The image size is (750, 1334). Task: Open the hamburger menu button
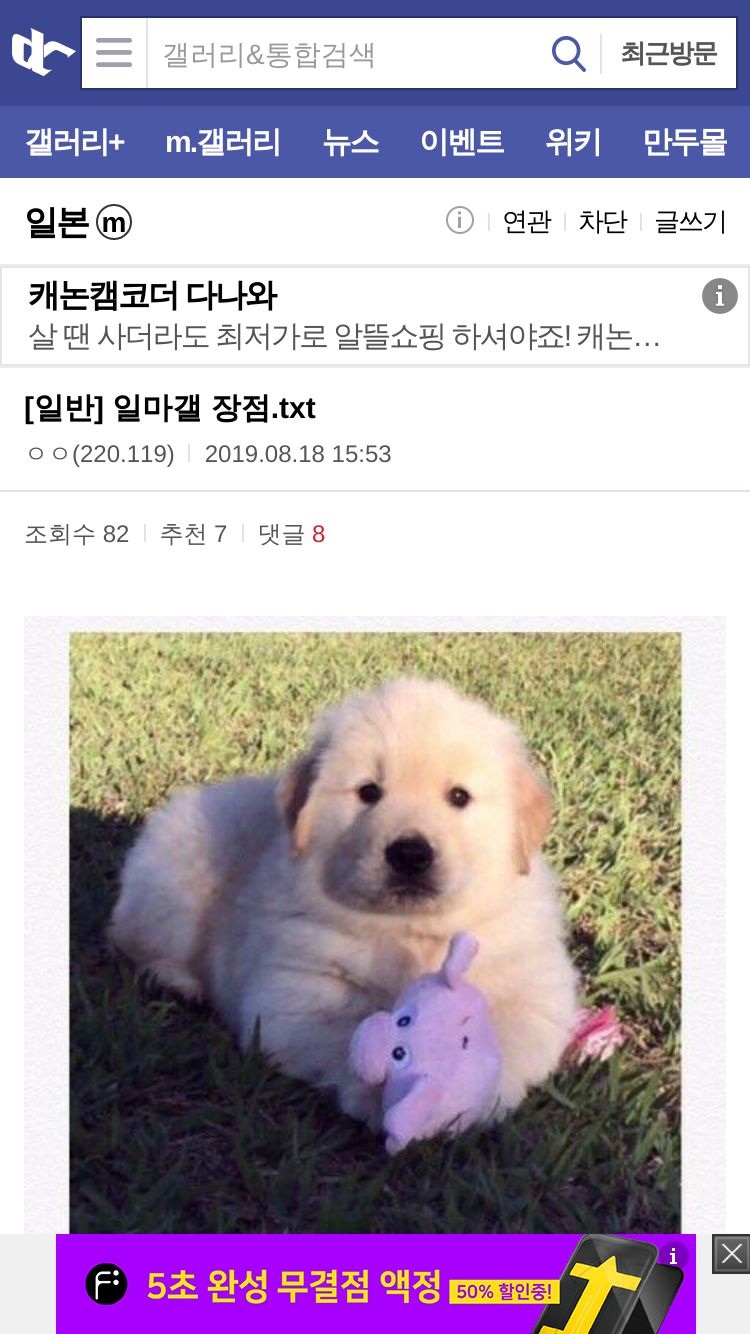[114, 53]
